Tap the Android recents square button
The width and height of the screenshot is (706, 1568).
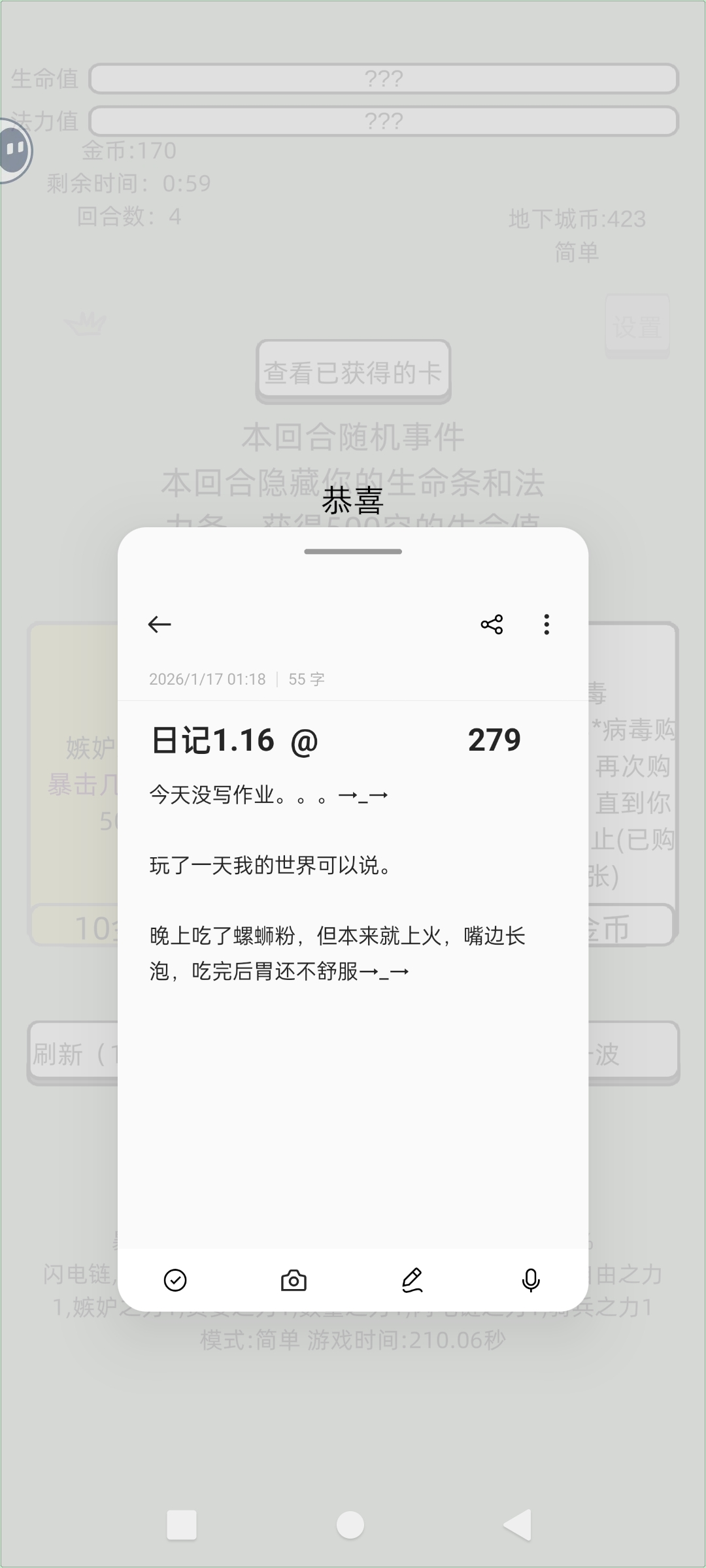click(182, 1524)
